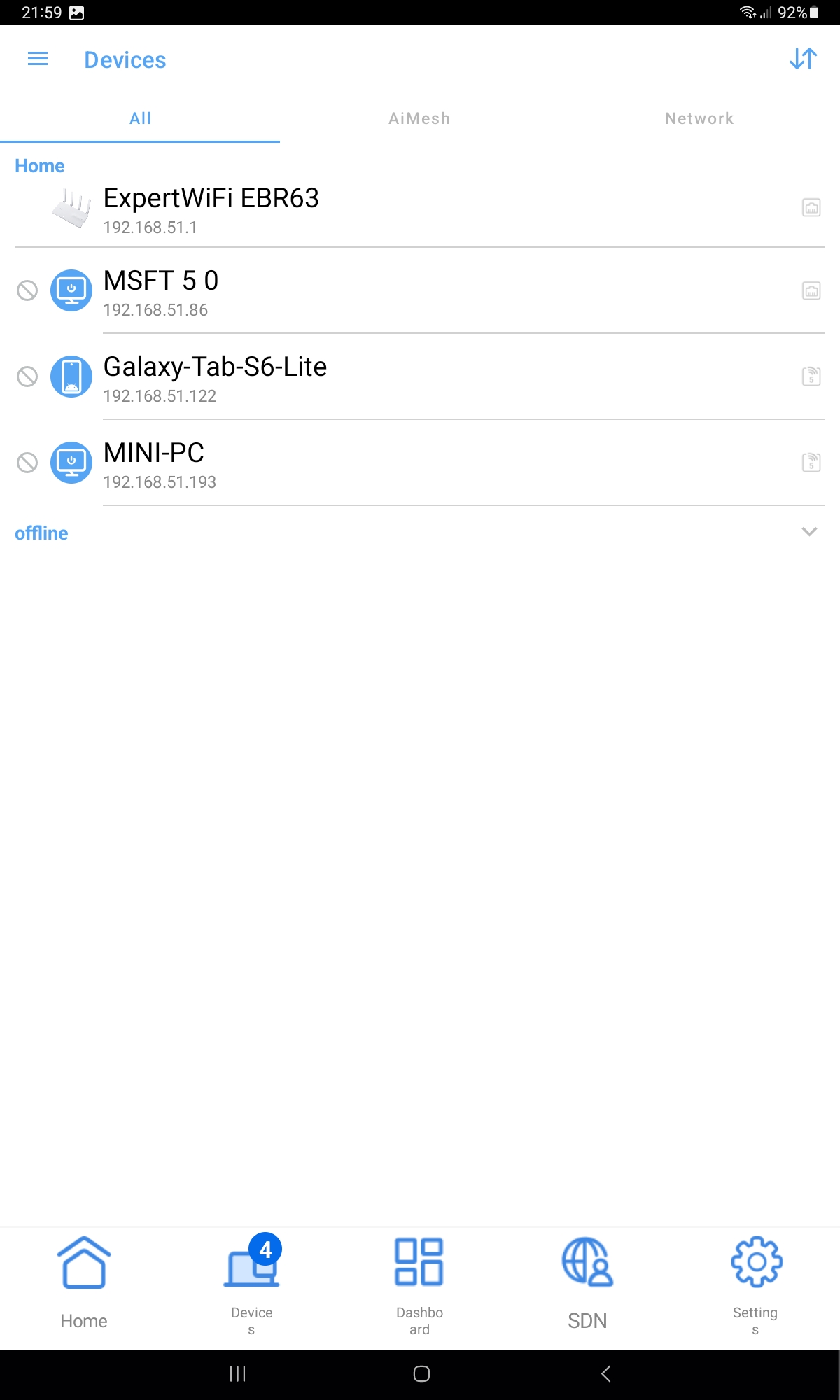Viewport: 840px width, 1400px height.
Task: Open the MSFT 5 0 device
Action: pos(161,291)
